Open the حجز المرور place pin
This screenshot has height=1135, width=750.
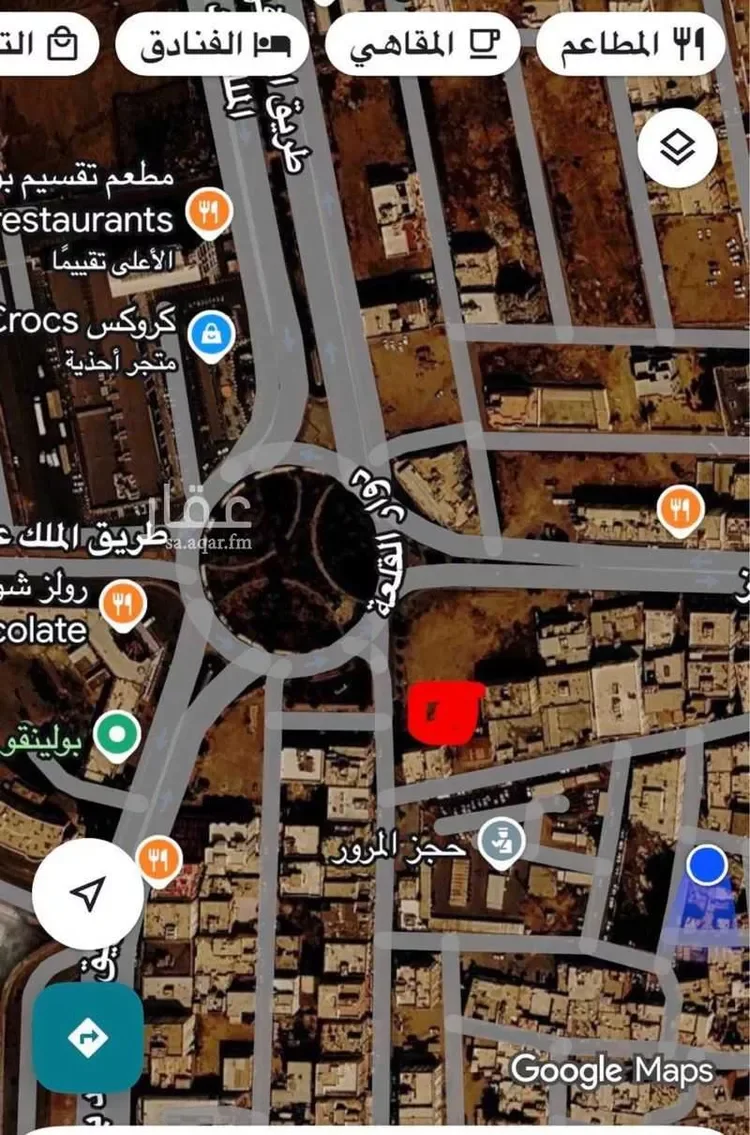tap(502, 844)
